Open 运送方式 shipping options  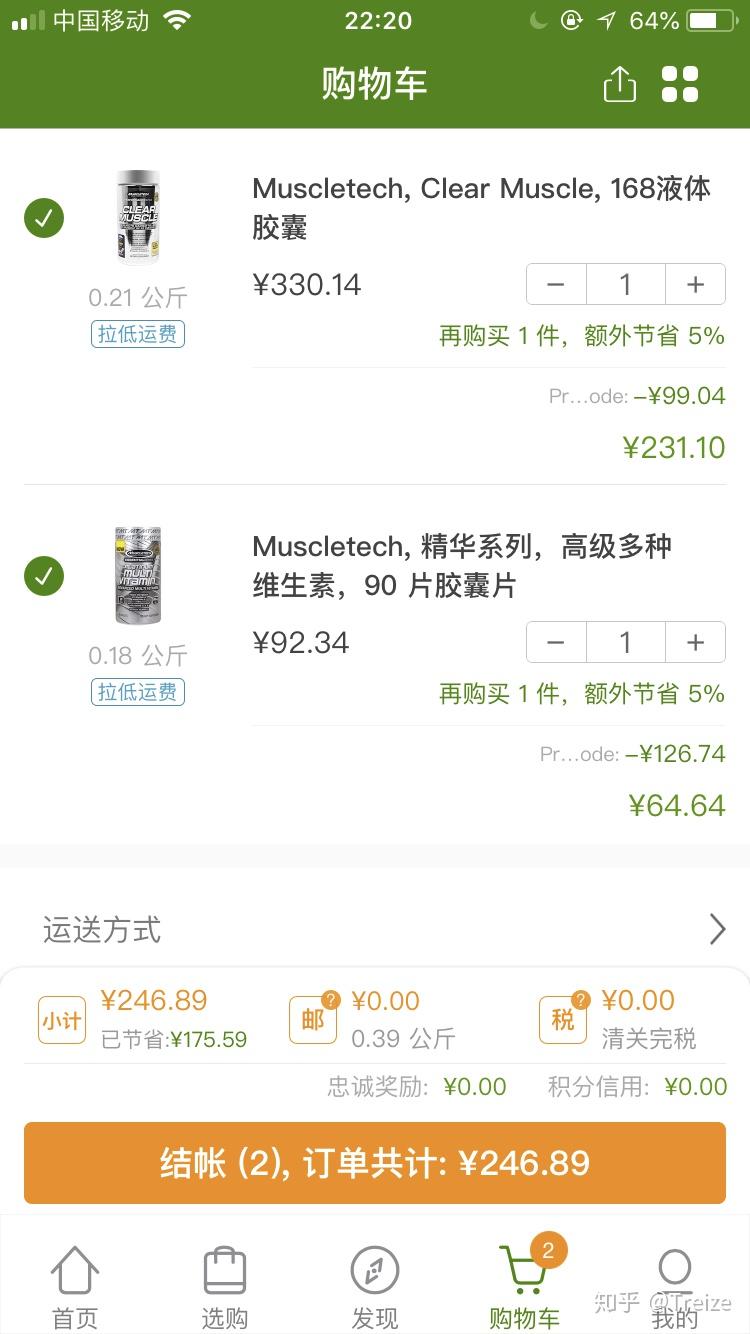pyautogui.click(x=375, y=930)
